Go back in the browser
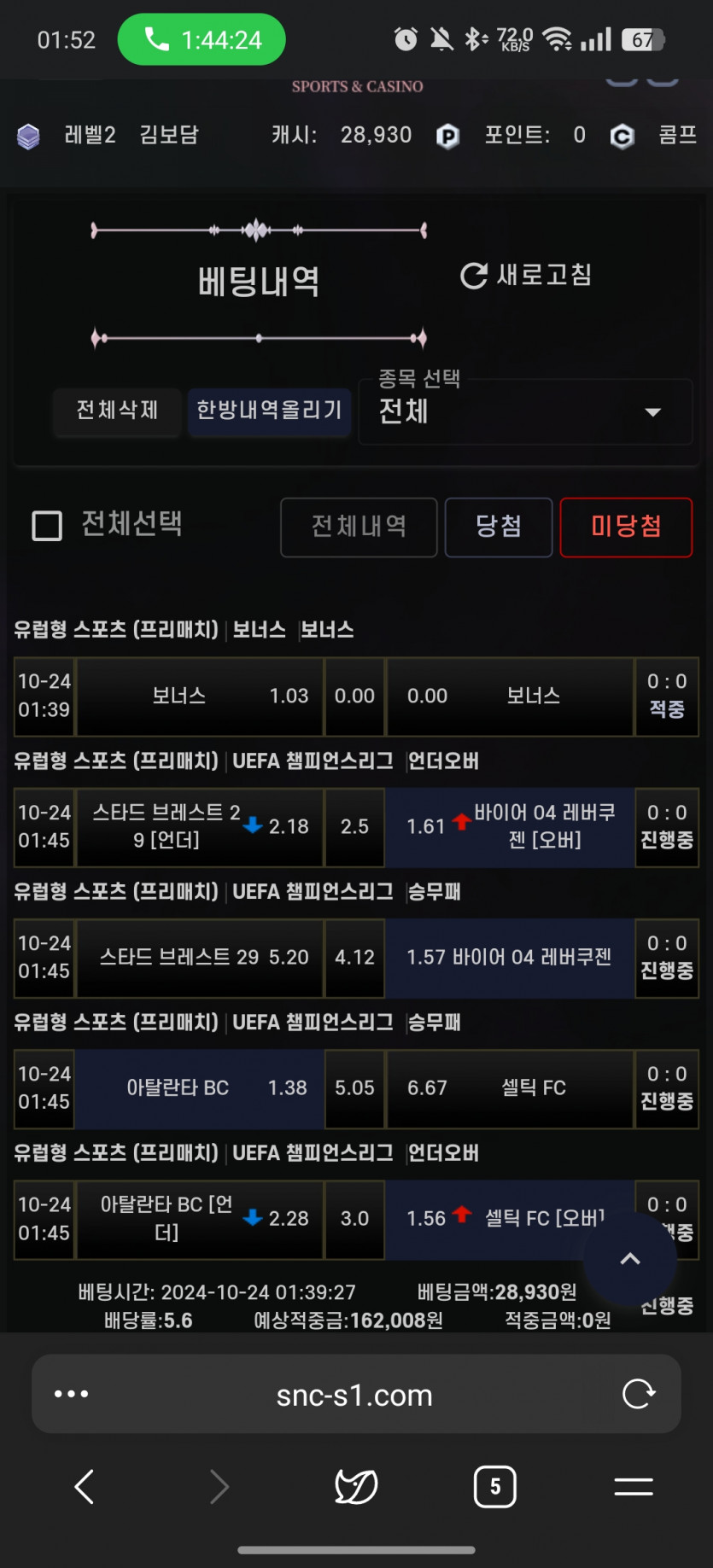The height and width of the screenshot is (1568, 713). (x=84, y=1487)
